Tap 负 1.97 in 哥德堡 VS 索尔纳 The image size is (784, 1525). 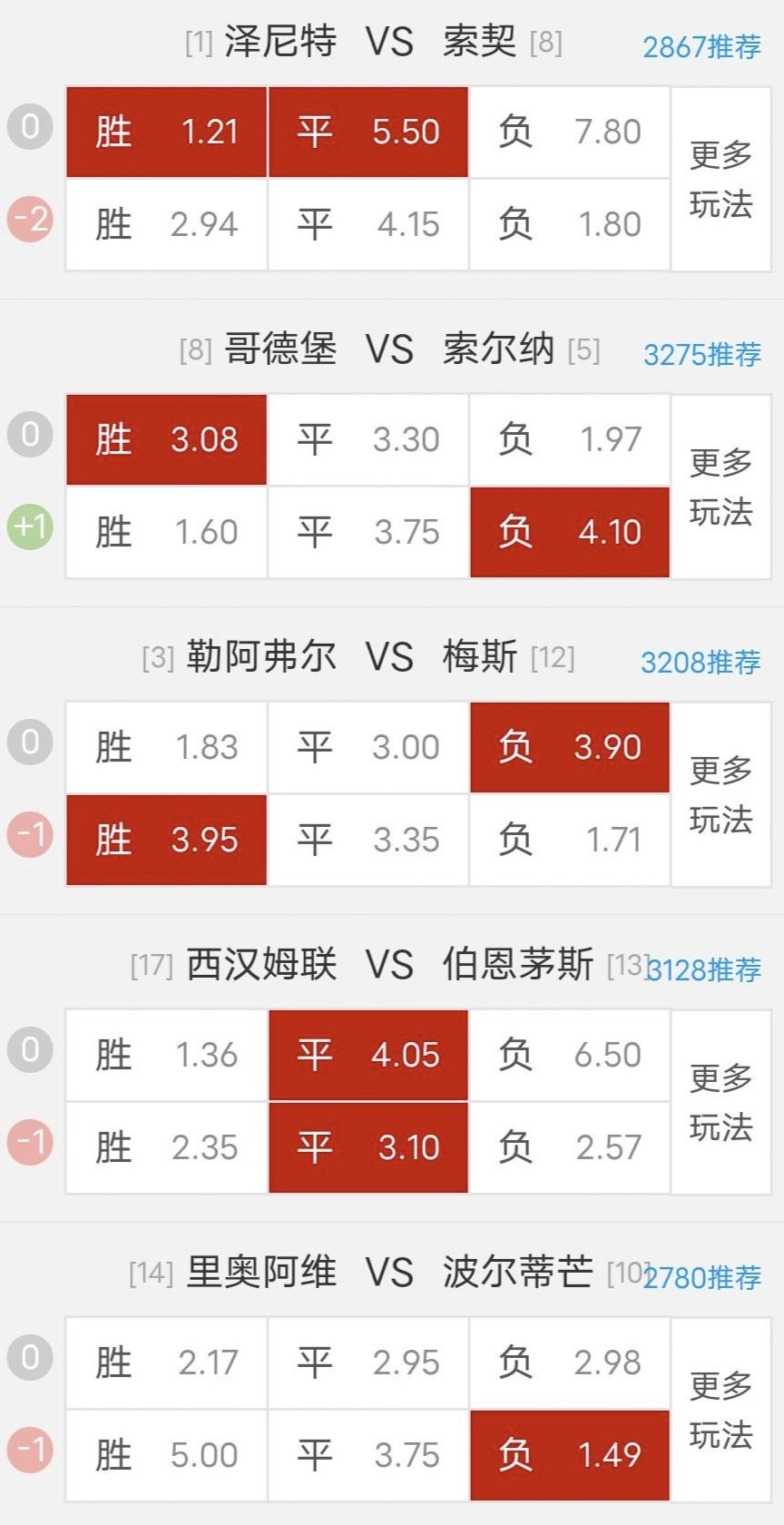pyautogui.click(x=569, y=440)
